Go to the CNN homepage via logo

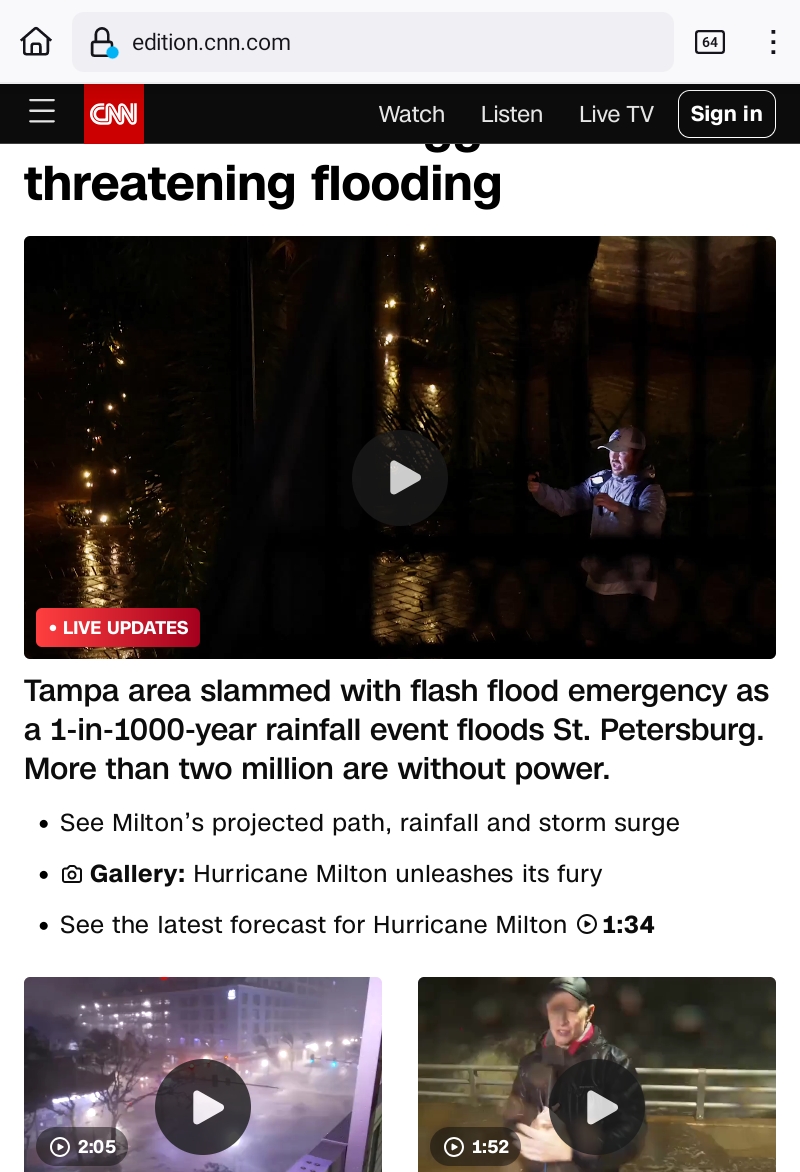(x=114, y=114)
